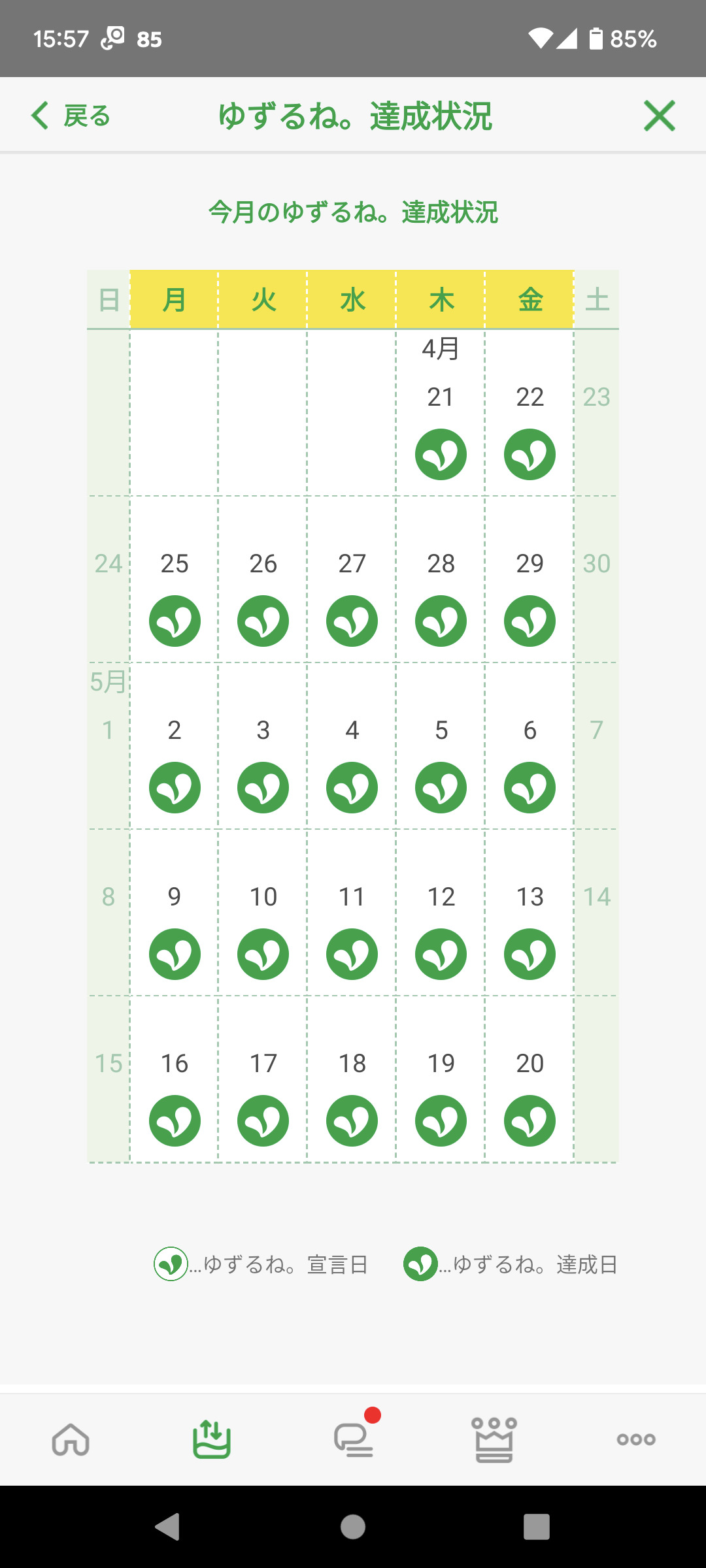Open the home tab in bottom navigation
706x1568 pixels.
coord(71,1440)
